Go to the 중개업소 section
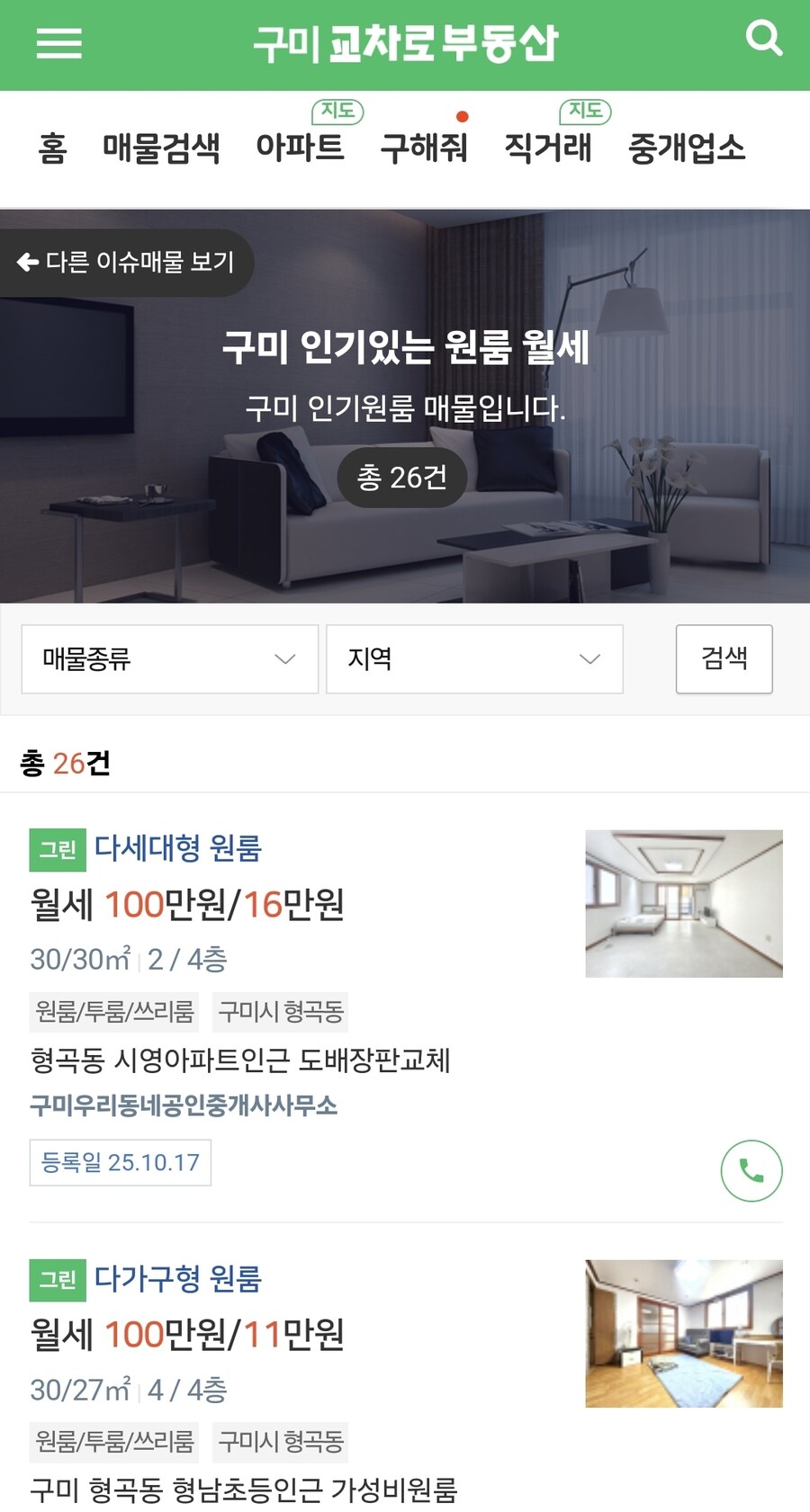The height and width of the screenshot is (1512, 810). click(687, 149)
